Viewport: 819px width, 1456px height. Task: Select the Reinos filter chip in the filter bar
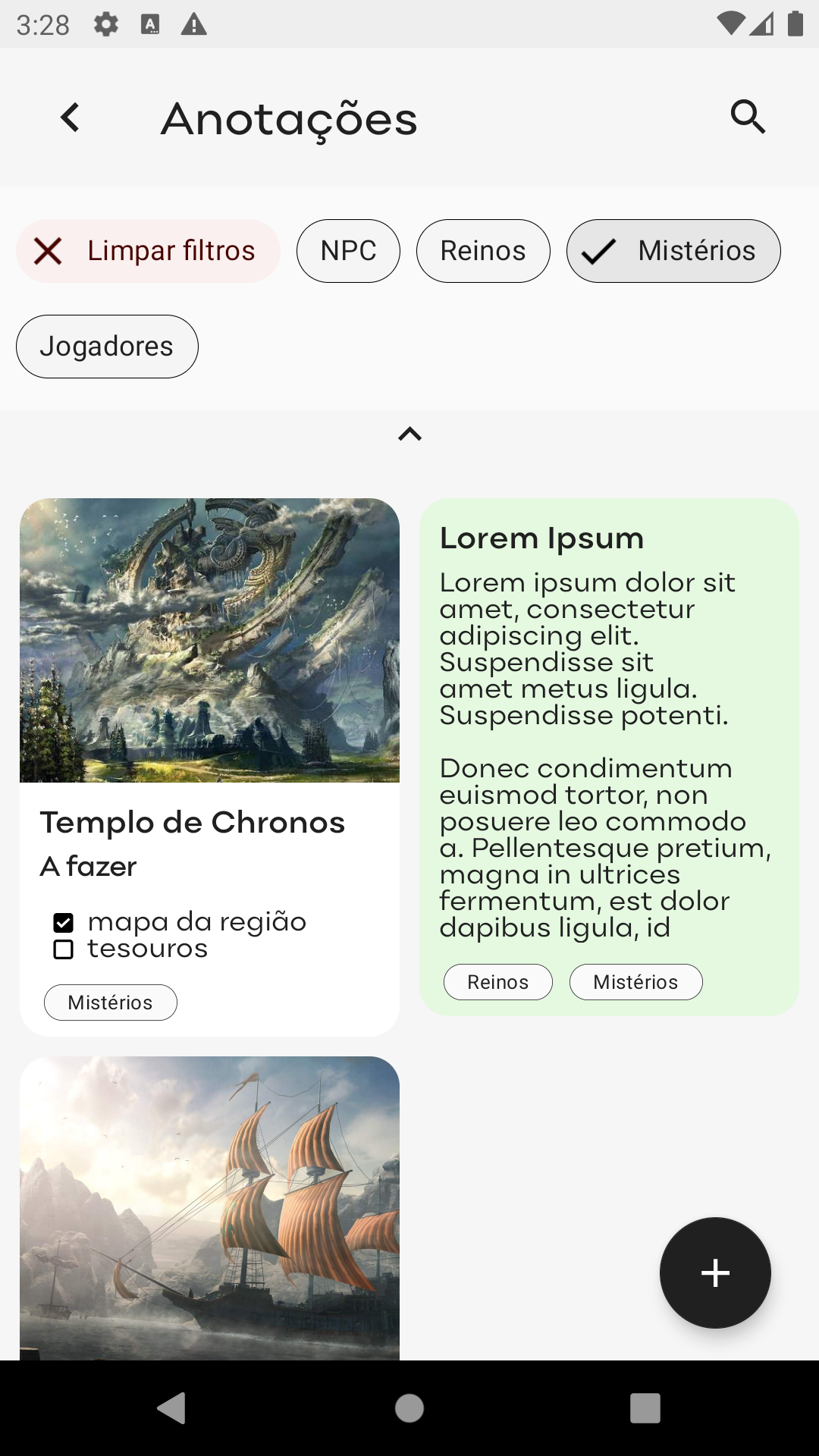click(483, 251)
